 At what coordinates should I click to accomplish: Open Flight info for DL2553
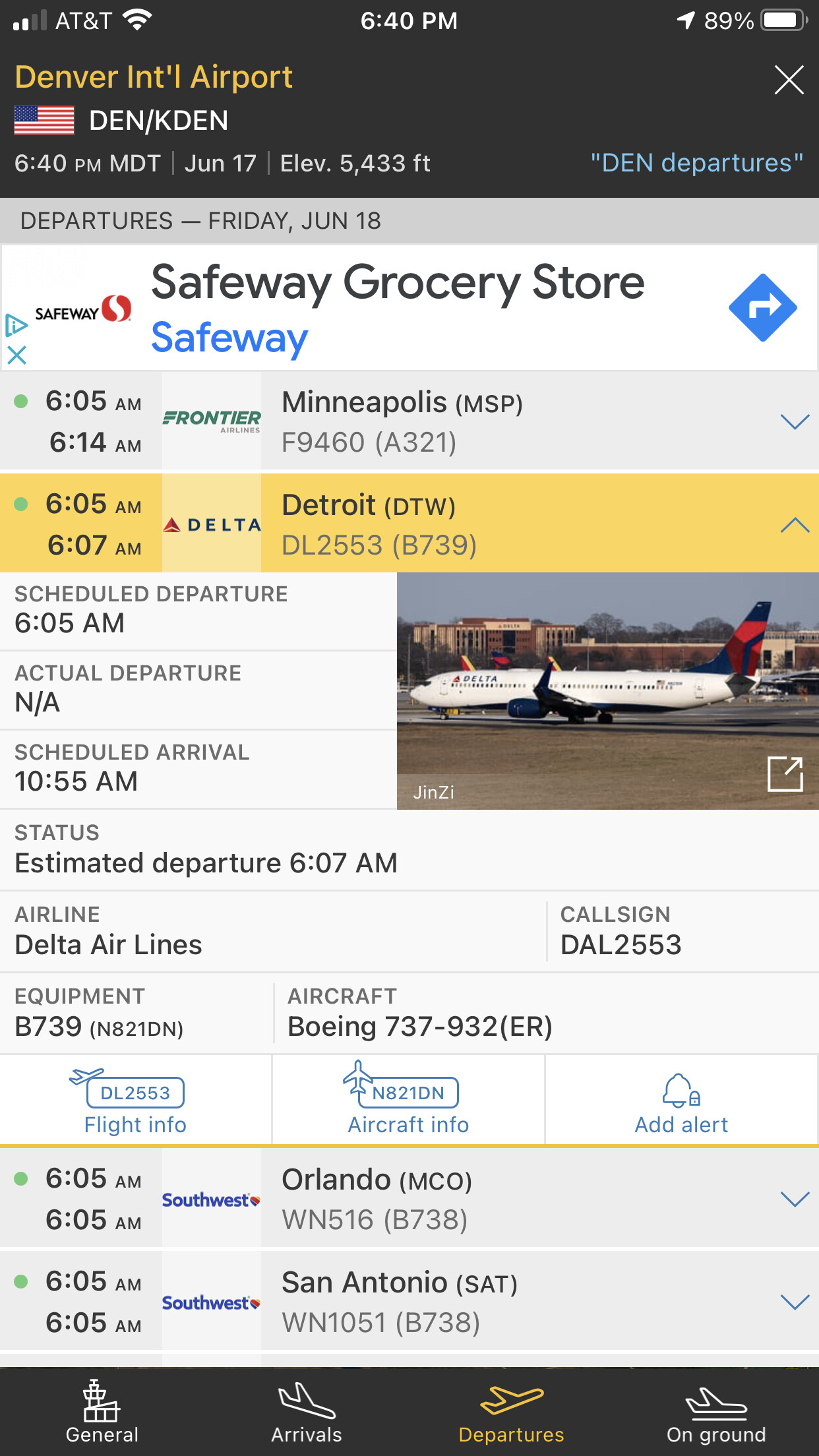tap(135, 1100)
